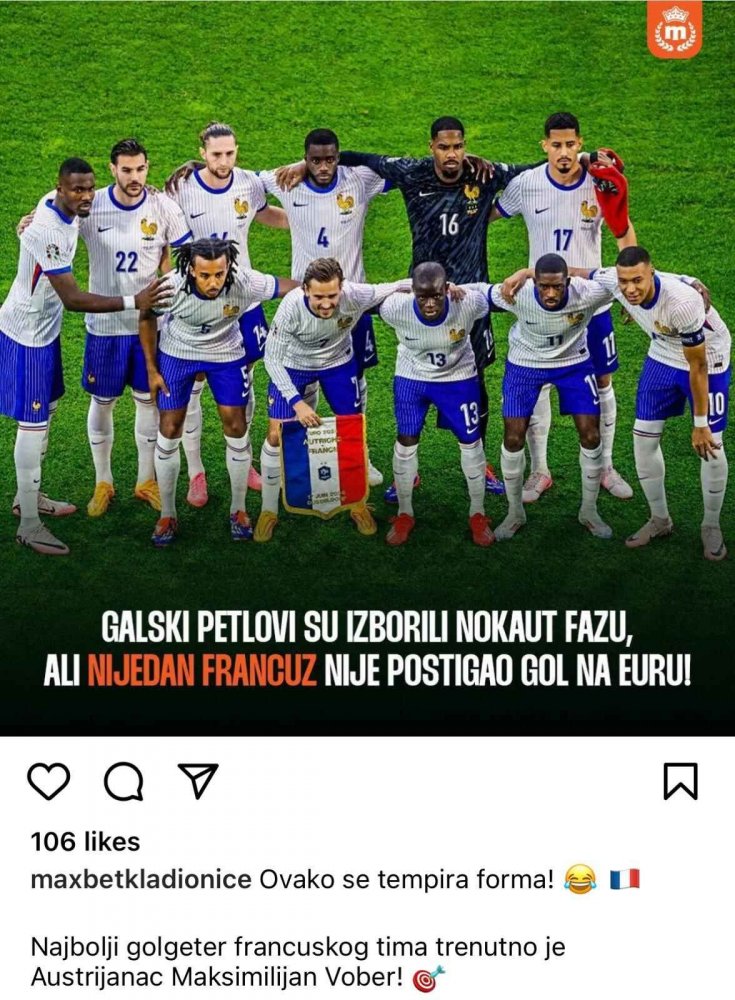View the 106 likes list

[85, 842]
